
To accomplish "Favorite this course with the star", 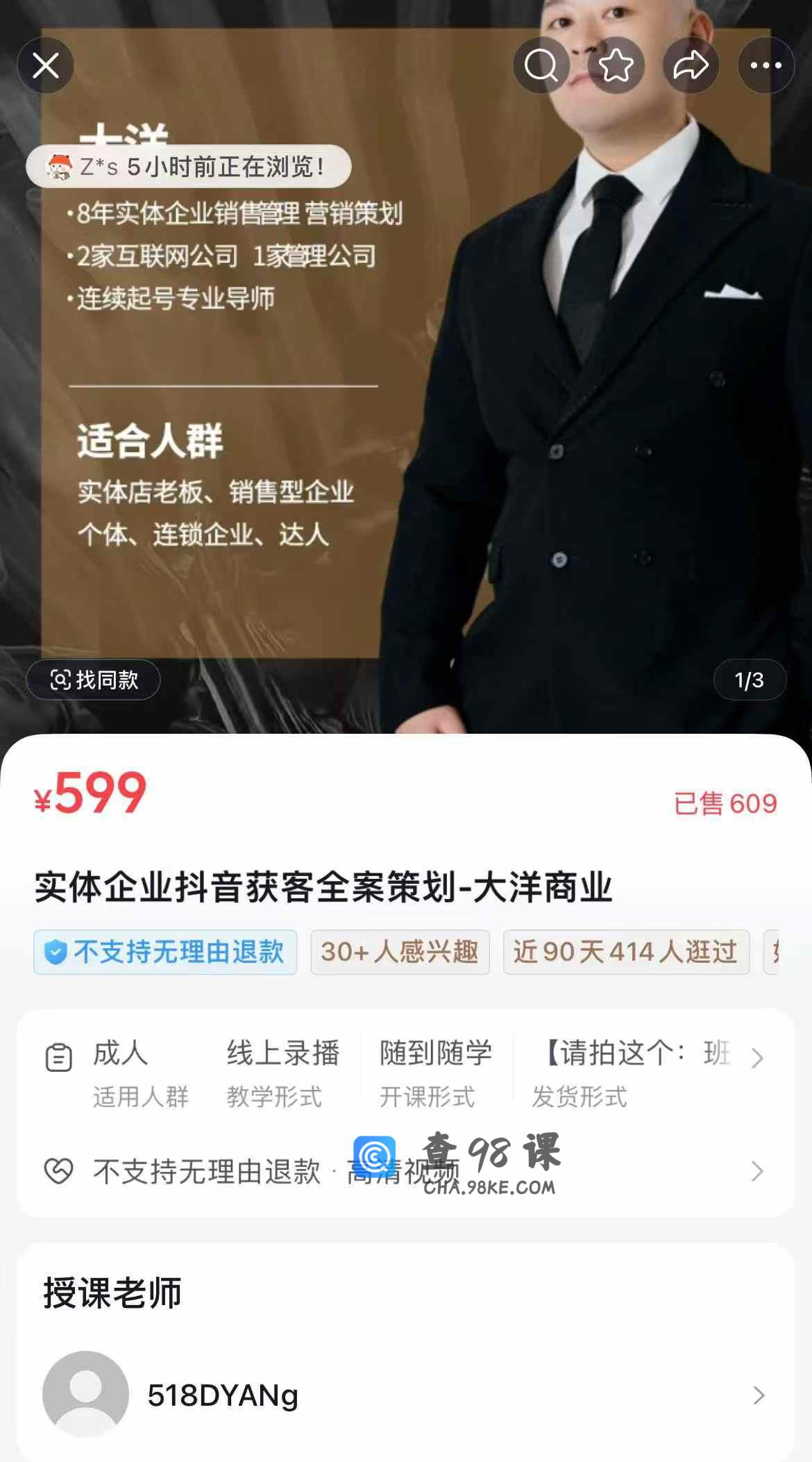I will 616,66.
